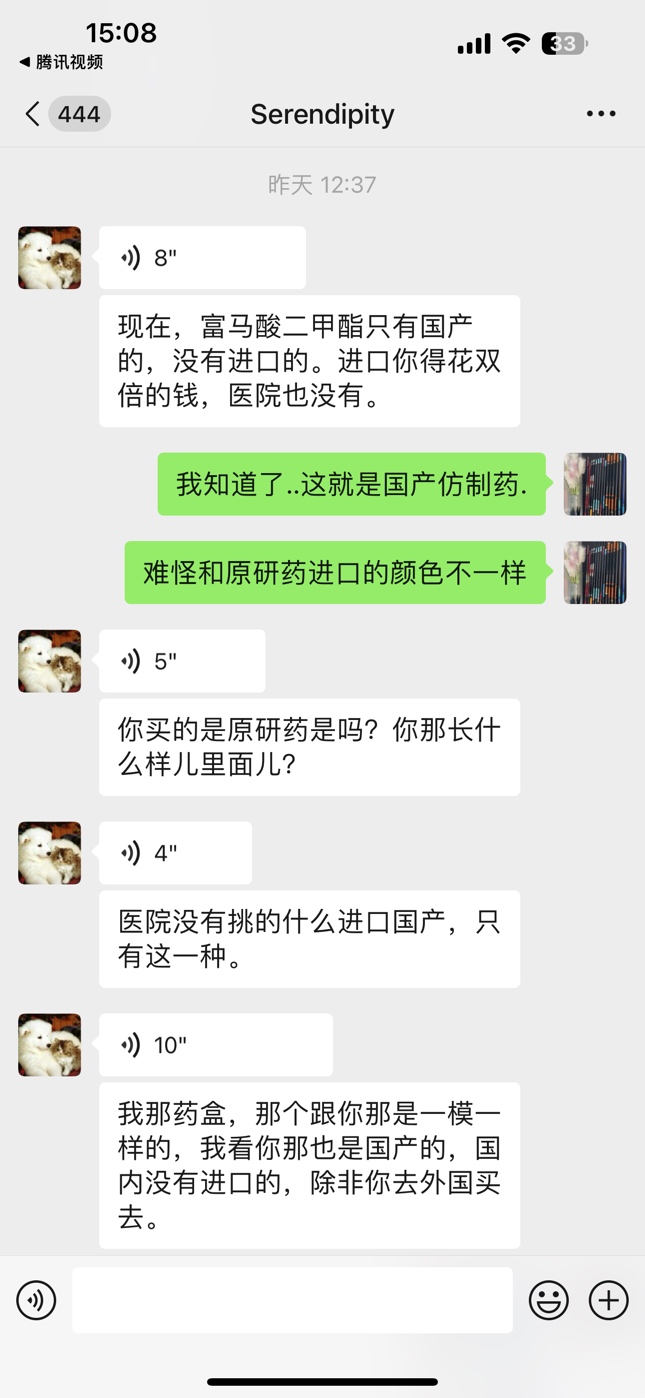
Task: Return to 腾讯视频 app
Action: point(61,62)
